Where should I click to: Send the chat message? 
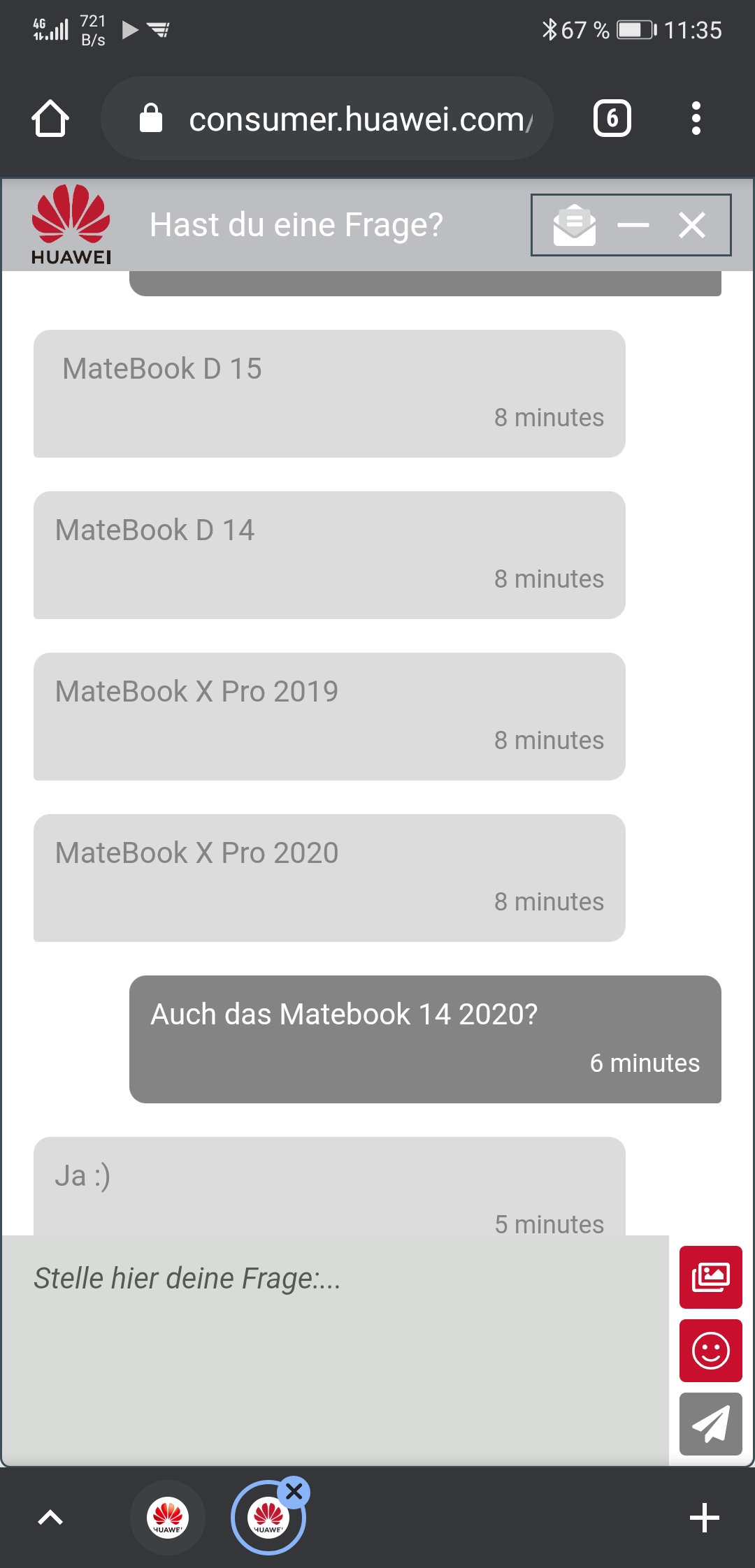coord(710,1424)
